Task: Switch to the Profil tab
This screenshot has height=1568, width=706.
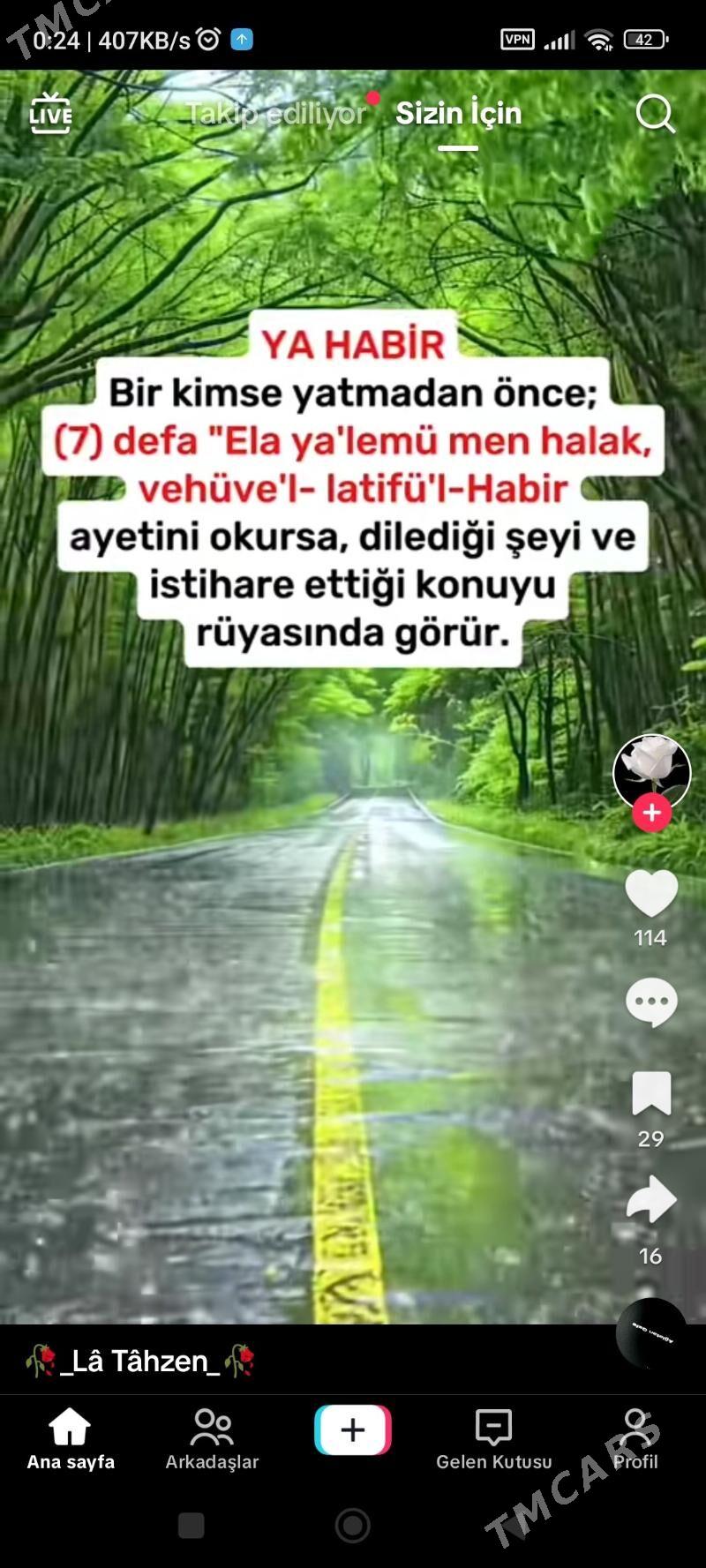Action: 635,1440
